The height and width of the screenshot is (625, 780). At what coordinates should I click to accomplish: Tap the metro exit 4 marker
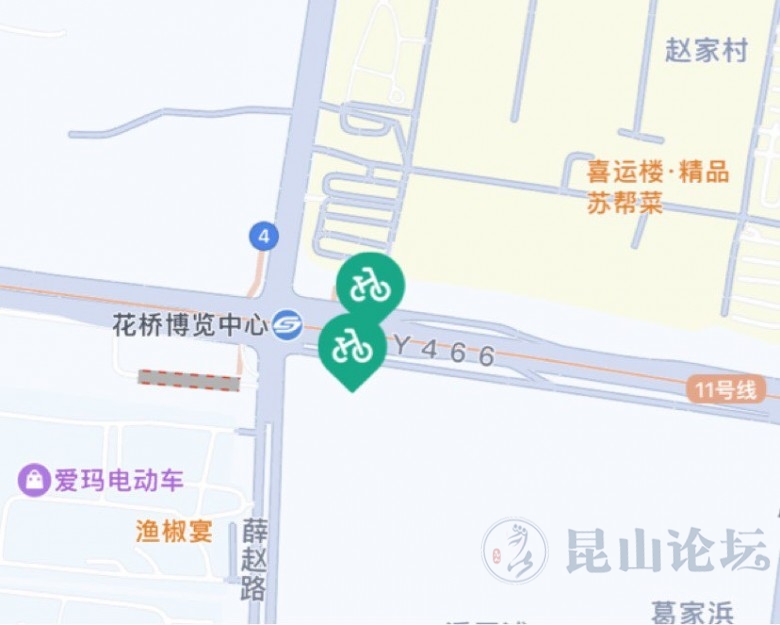263,237
